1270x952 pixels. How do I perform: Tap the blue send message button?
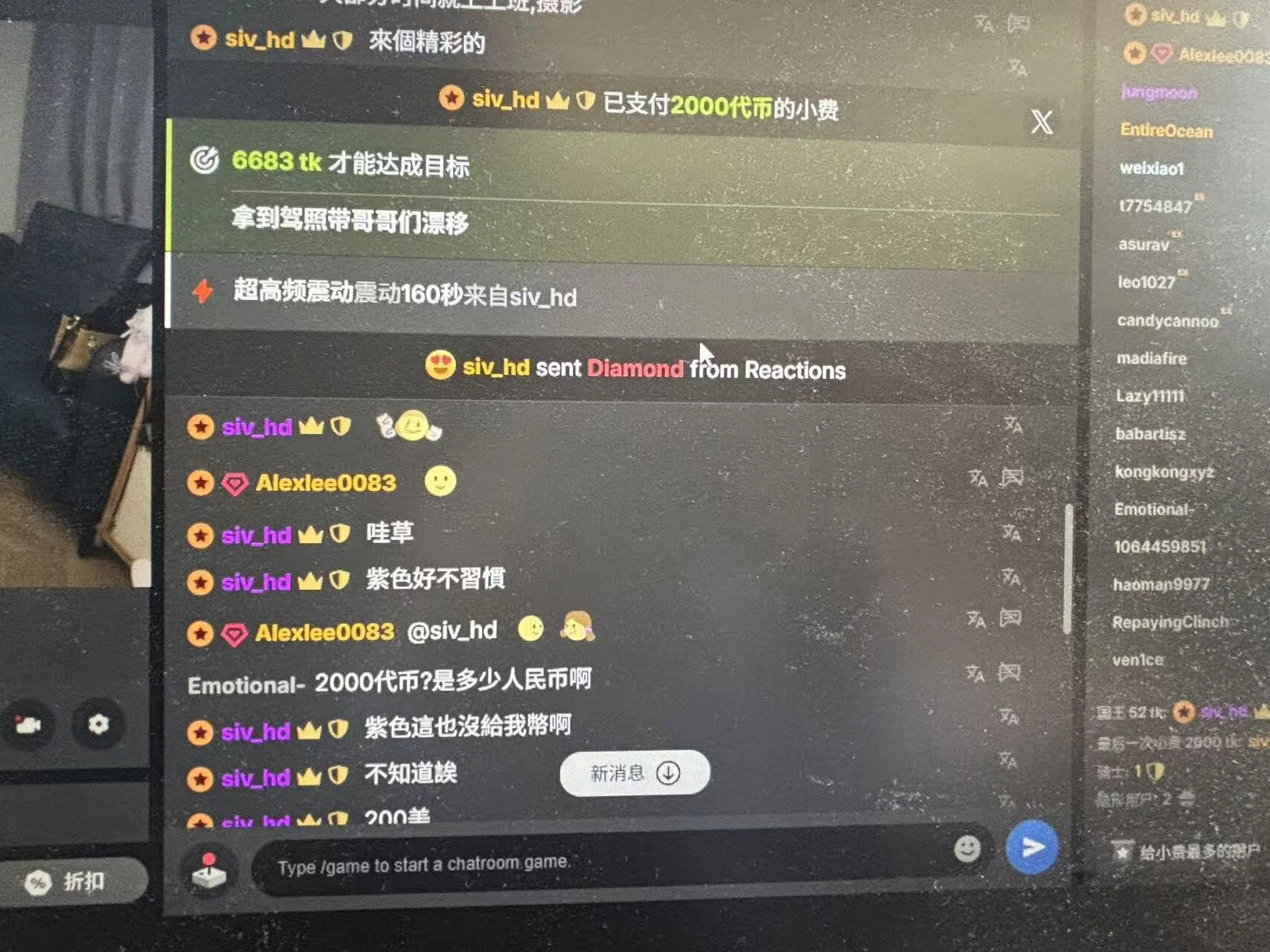click(x=1031, y=847)
